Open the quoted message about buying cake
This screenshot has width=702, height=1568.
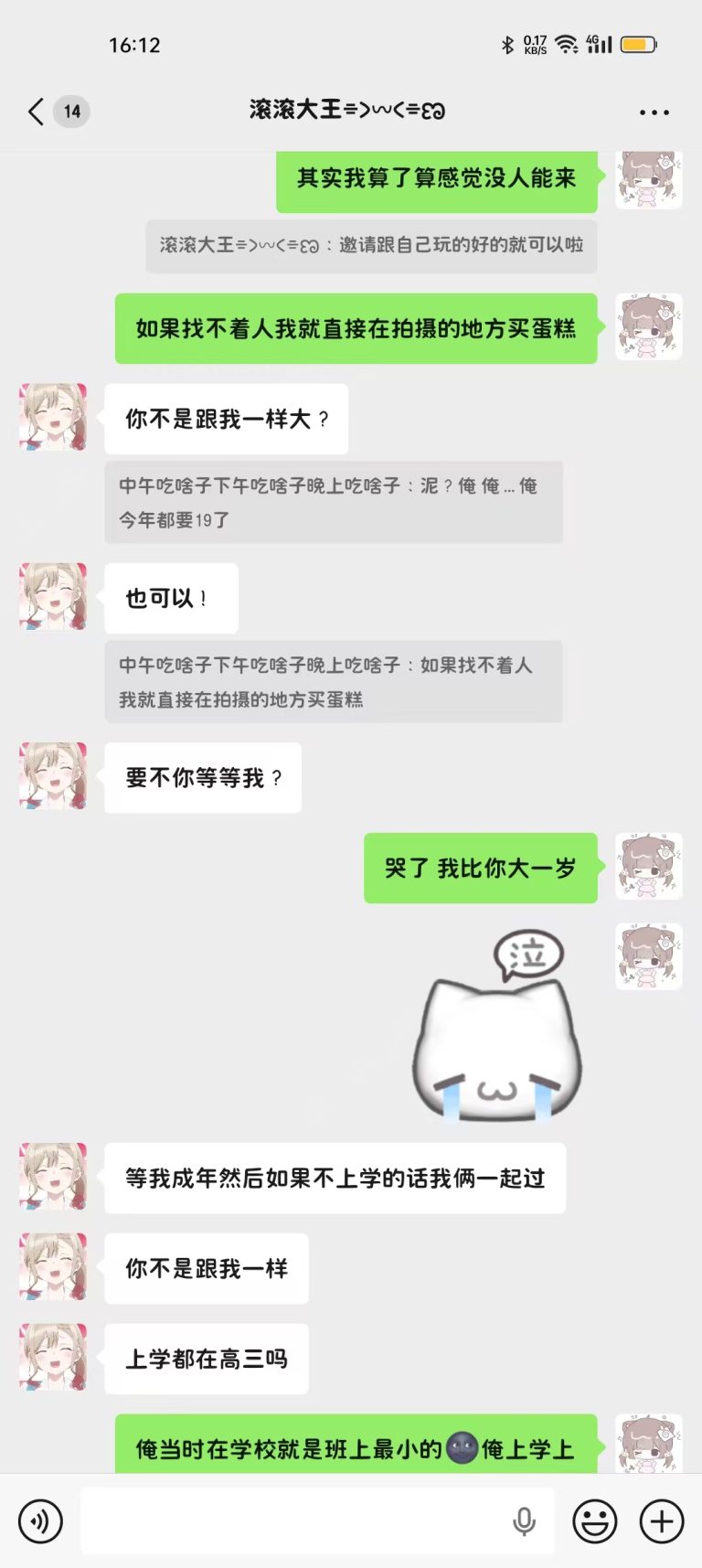click(335, 681)
